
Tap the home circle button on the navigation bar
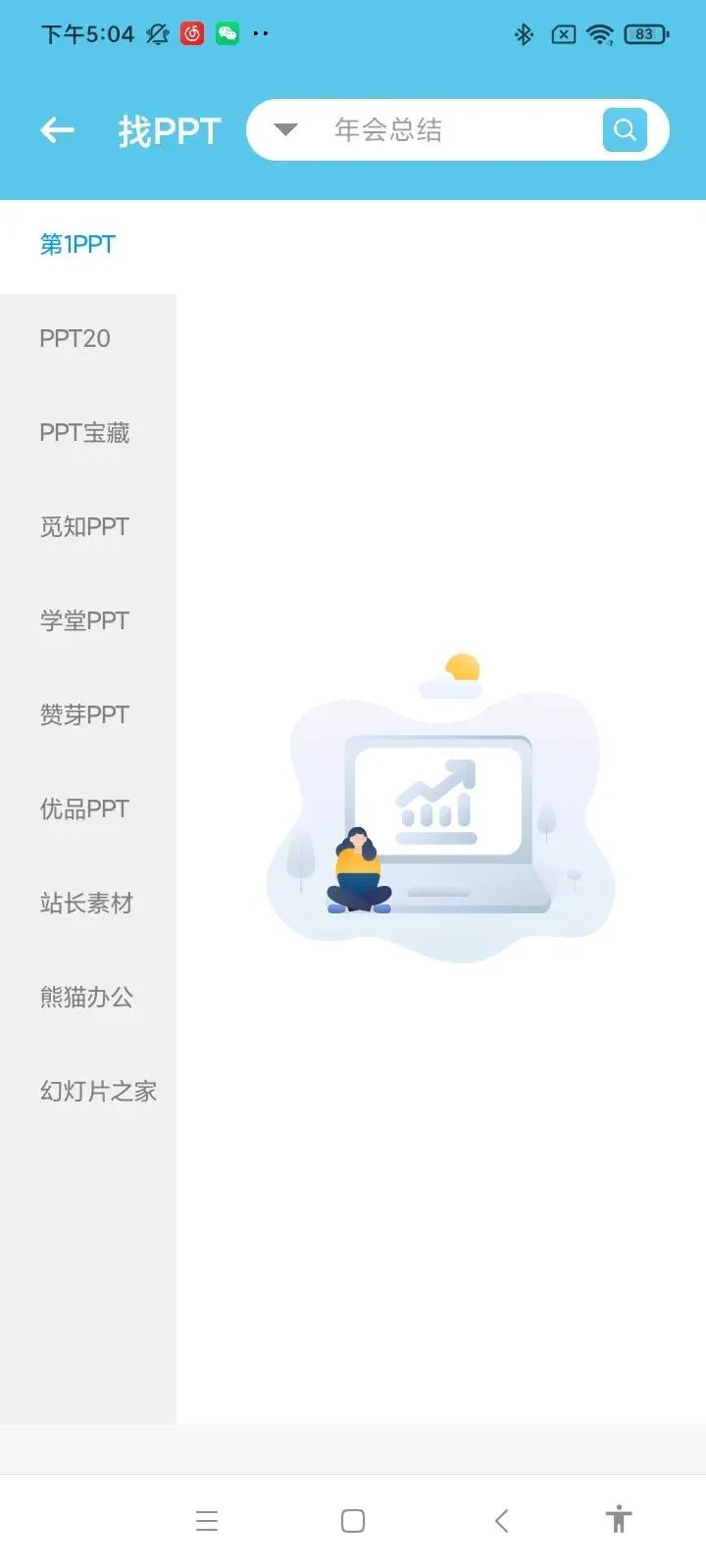(x=352, y=1520)
